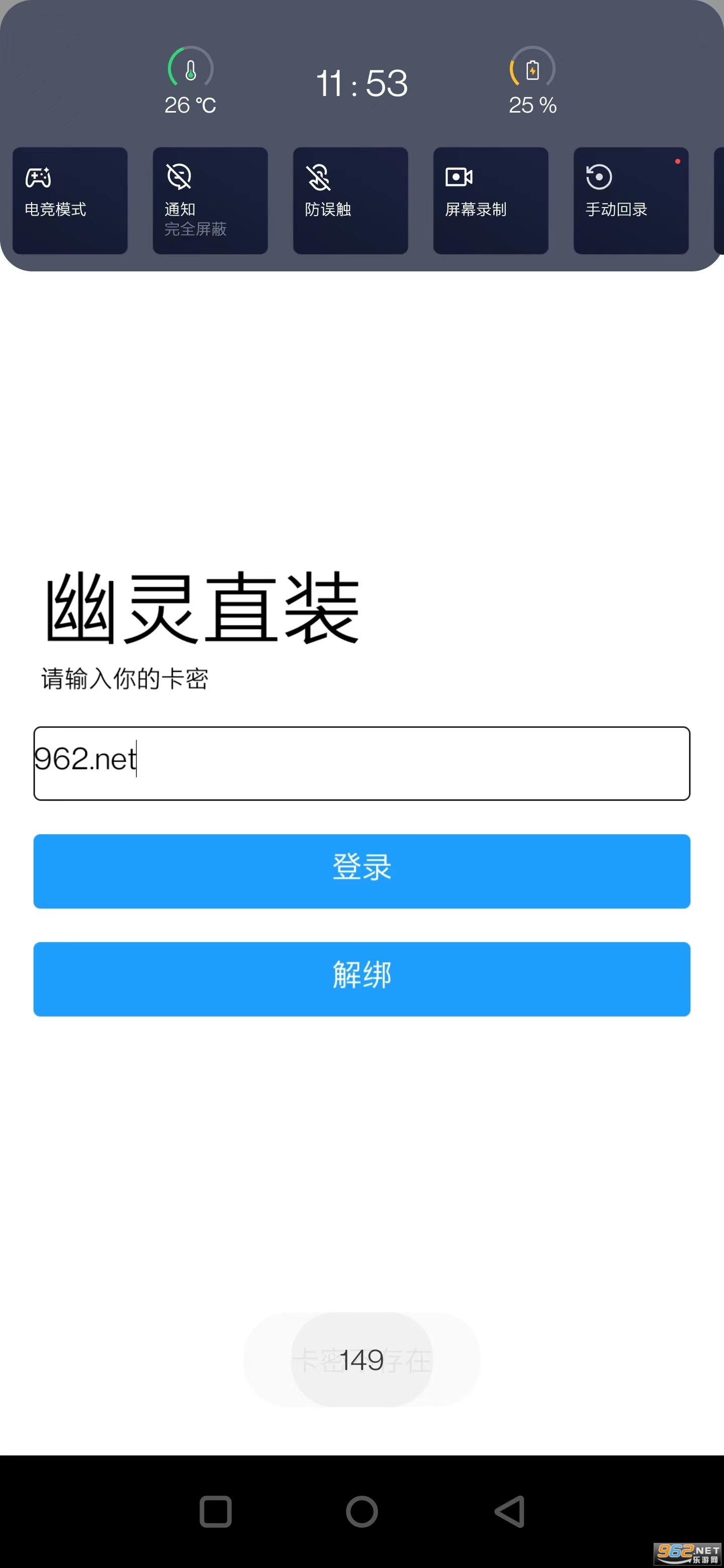The height and width of the screenshot is (1568, 724).
Task: Enable 电竞模式 esports mode
Action: tap(69, 201)
